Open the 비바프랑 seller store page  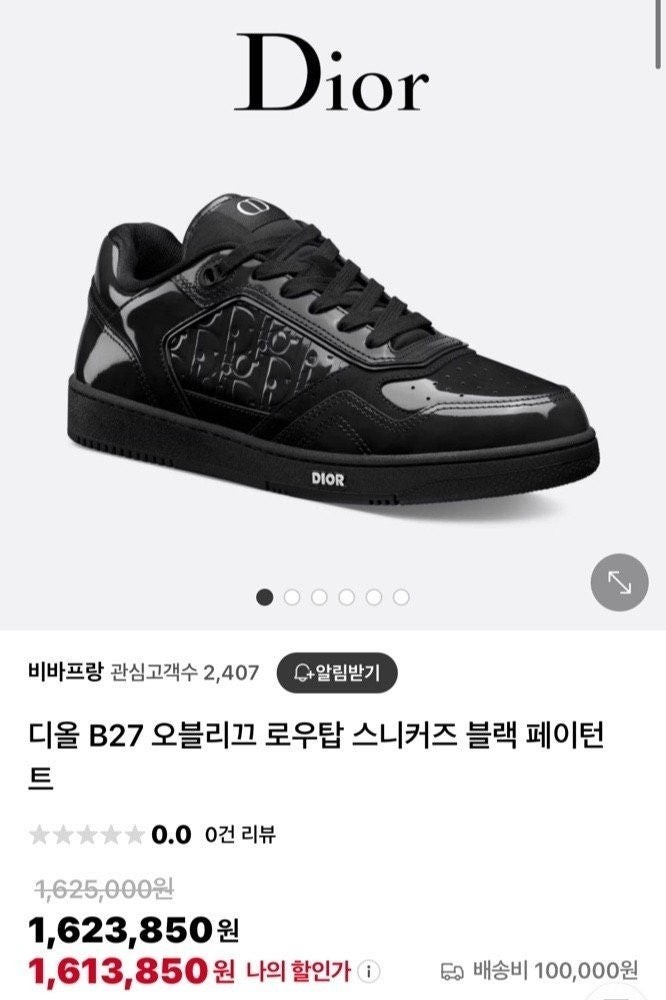pyautogui.click(x=66, y=672)
